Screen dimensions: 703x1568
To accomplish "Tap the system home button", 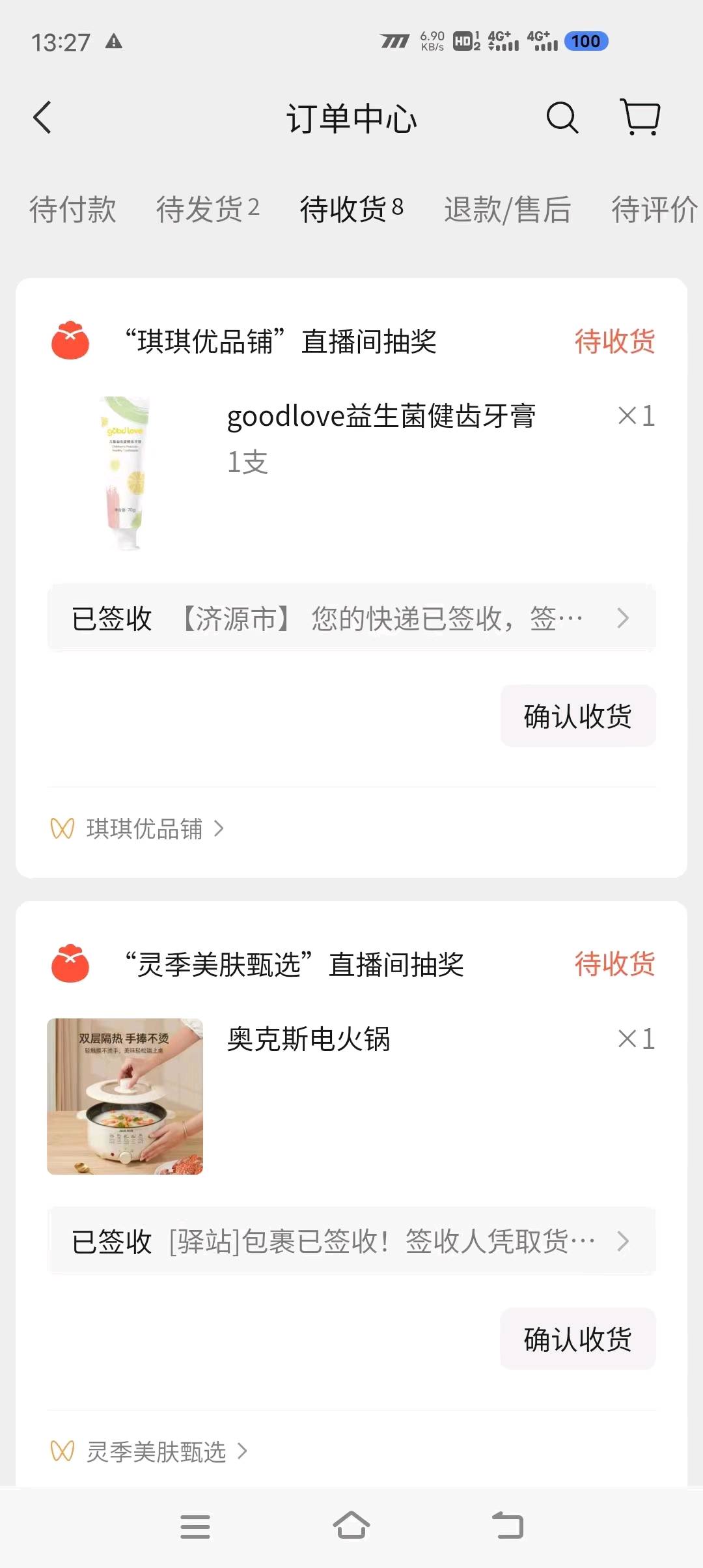I will 351,1526.
